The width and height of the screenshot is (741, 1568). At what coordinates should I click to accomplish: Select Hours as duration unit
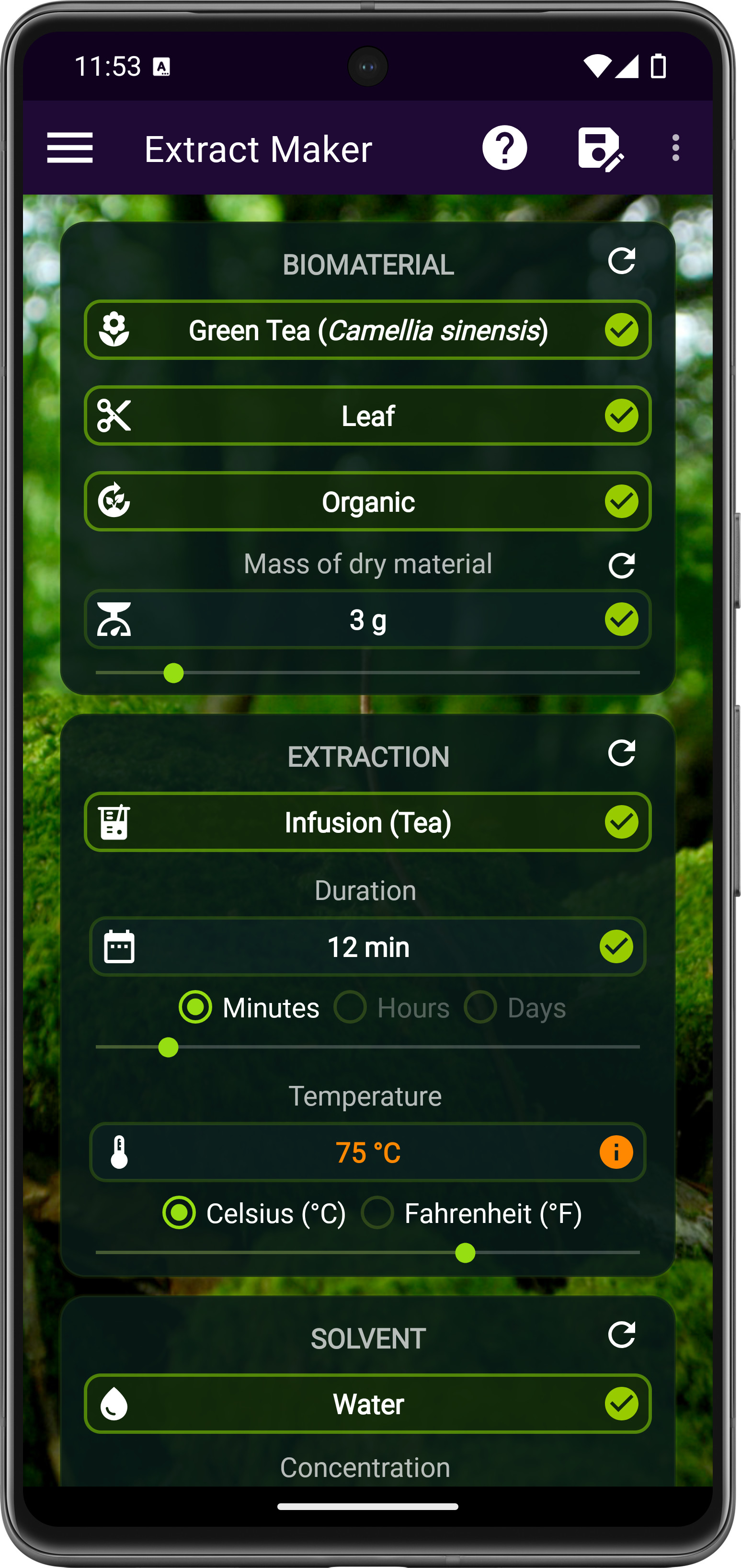click(351, 1007)
